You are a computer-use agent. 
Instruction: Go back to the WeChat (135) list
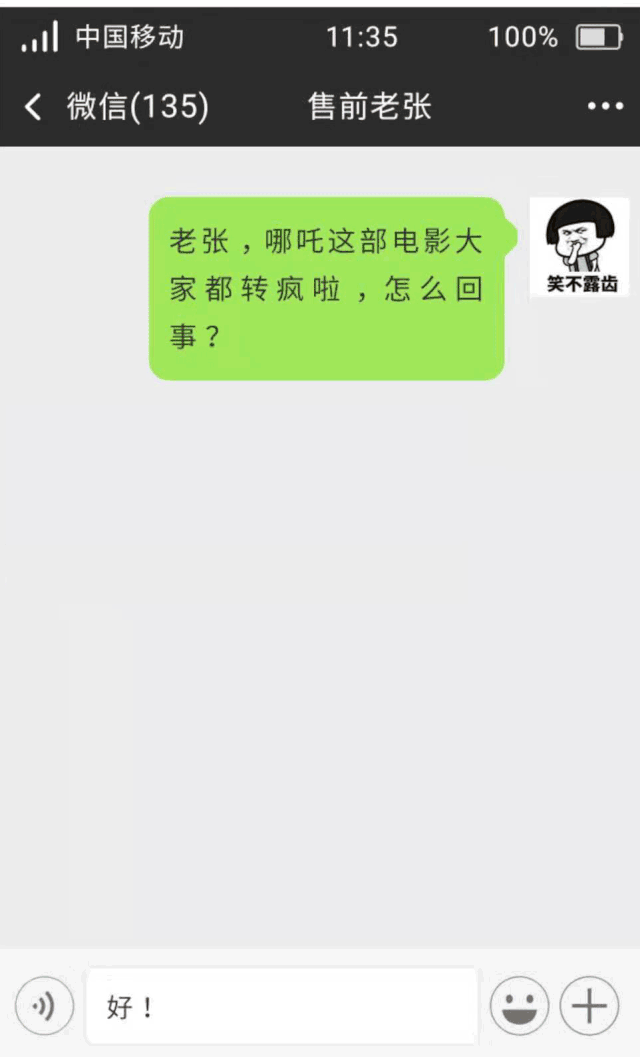coord(116,107)
